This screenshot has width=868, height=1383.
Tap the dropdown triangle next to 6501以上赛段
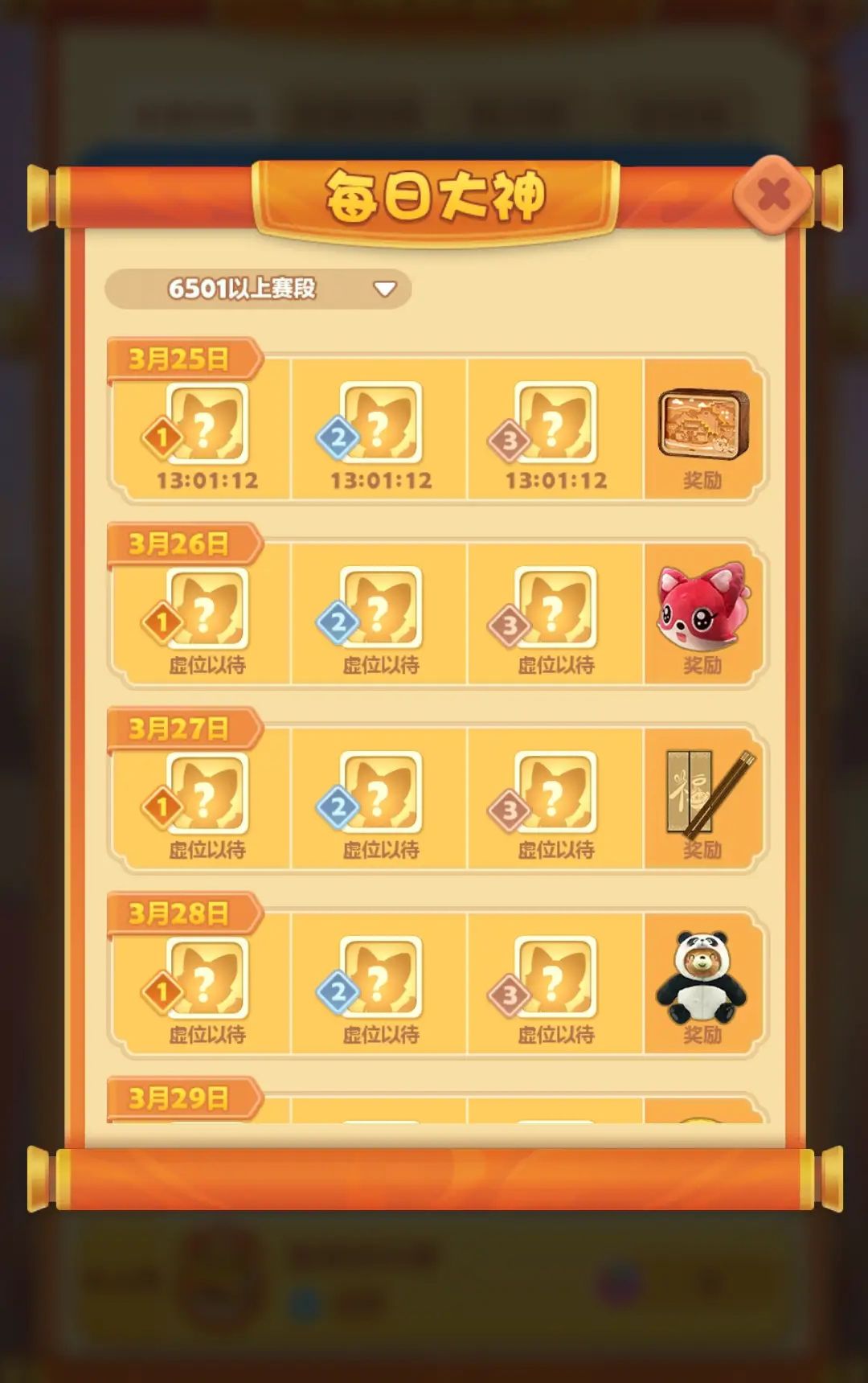click(386, 287)
